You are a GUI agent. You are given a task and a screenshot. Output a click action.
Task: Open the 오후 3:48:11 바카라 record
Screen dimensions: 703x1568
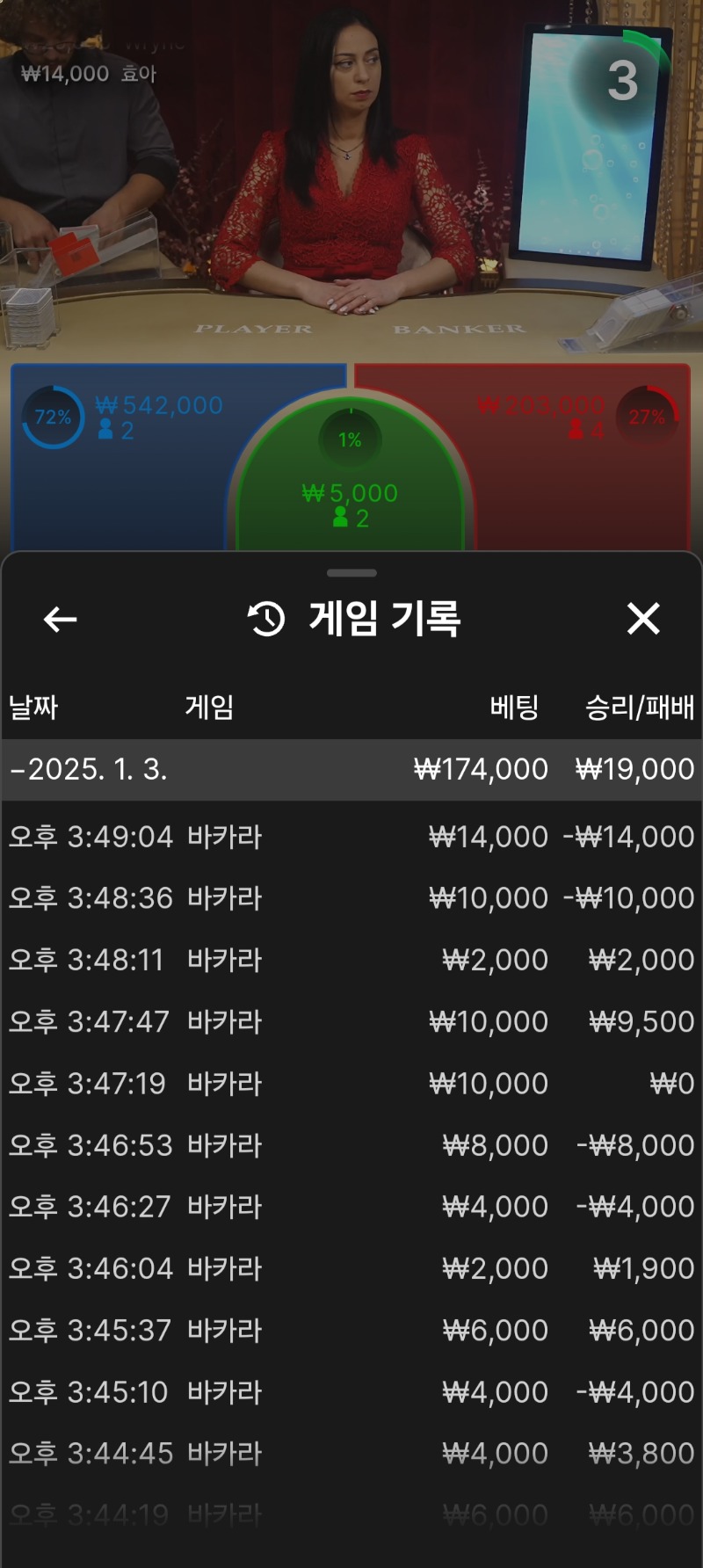click(x=351, y=960)
